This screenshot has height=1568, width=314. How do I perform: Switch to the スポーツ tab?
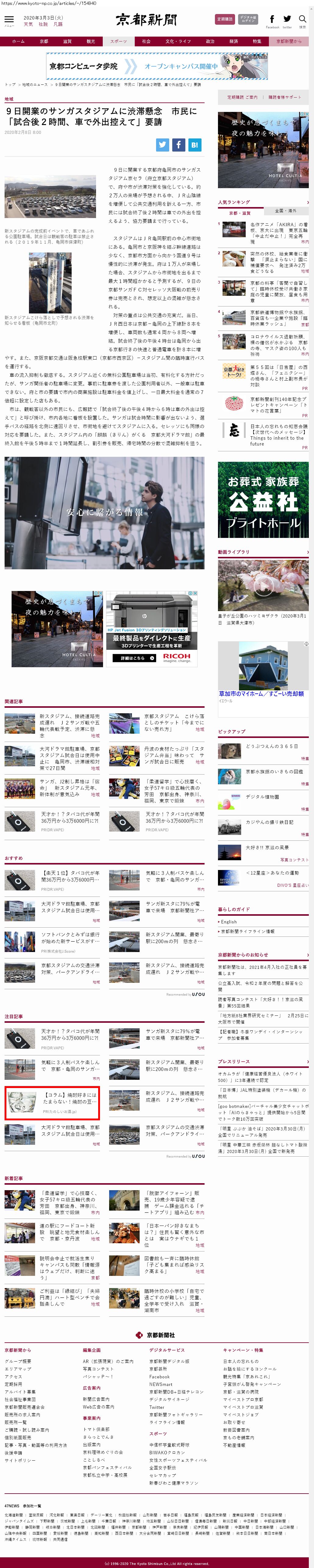tap(118, 41)
